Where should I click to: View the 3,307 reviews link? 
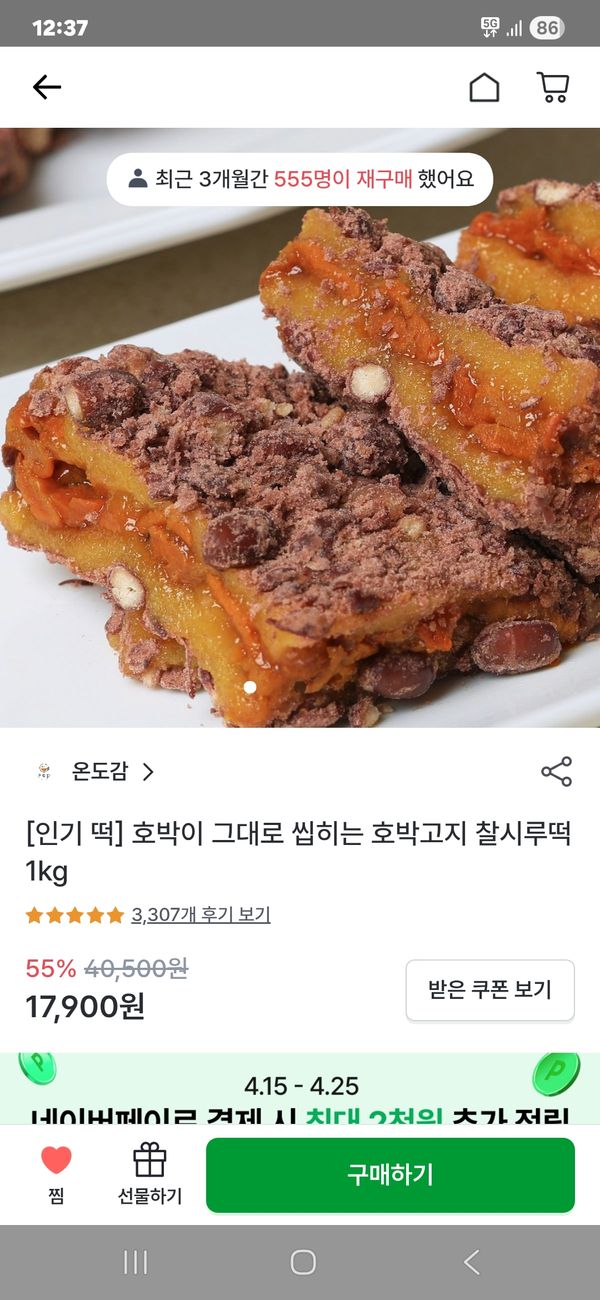pos(200,915)
